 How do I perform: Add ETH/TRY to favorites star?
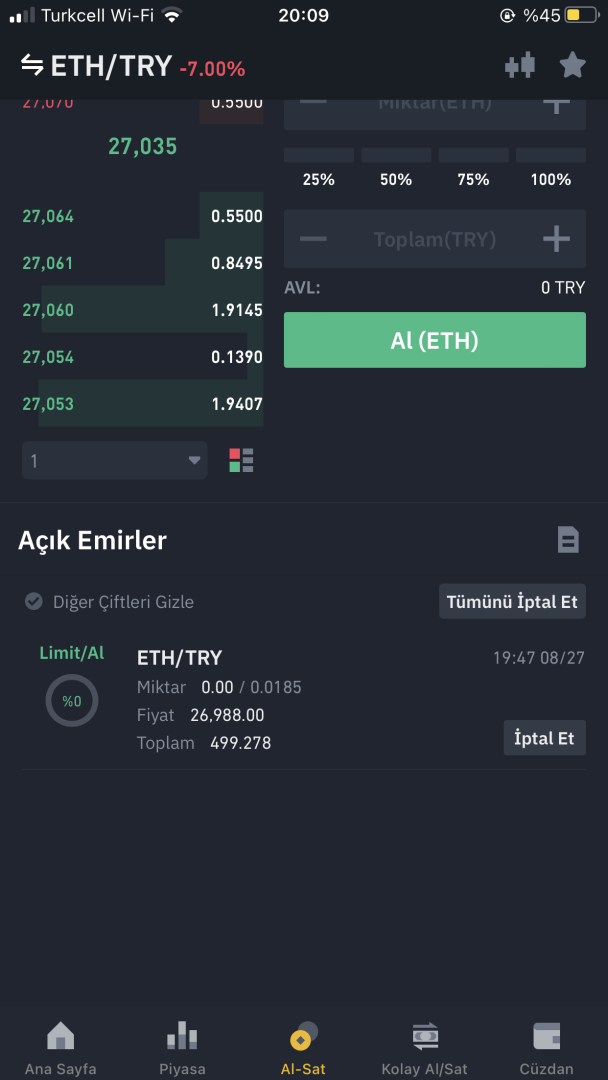point(572,66)
